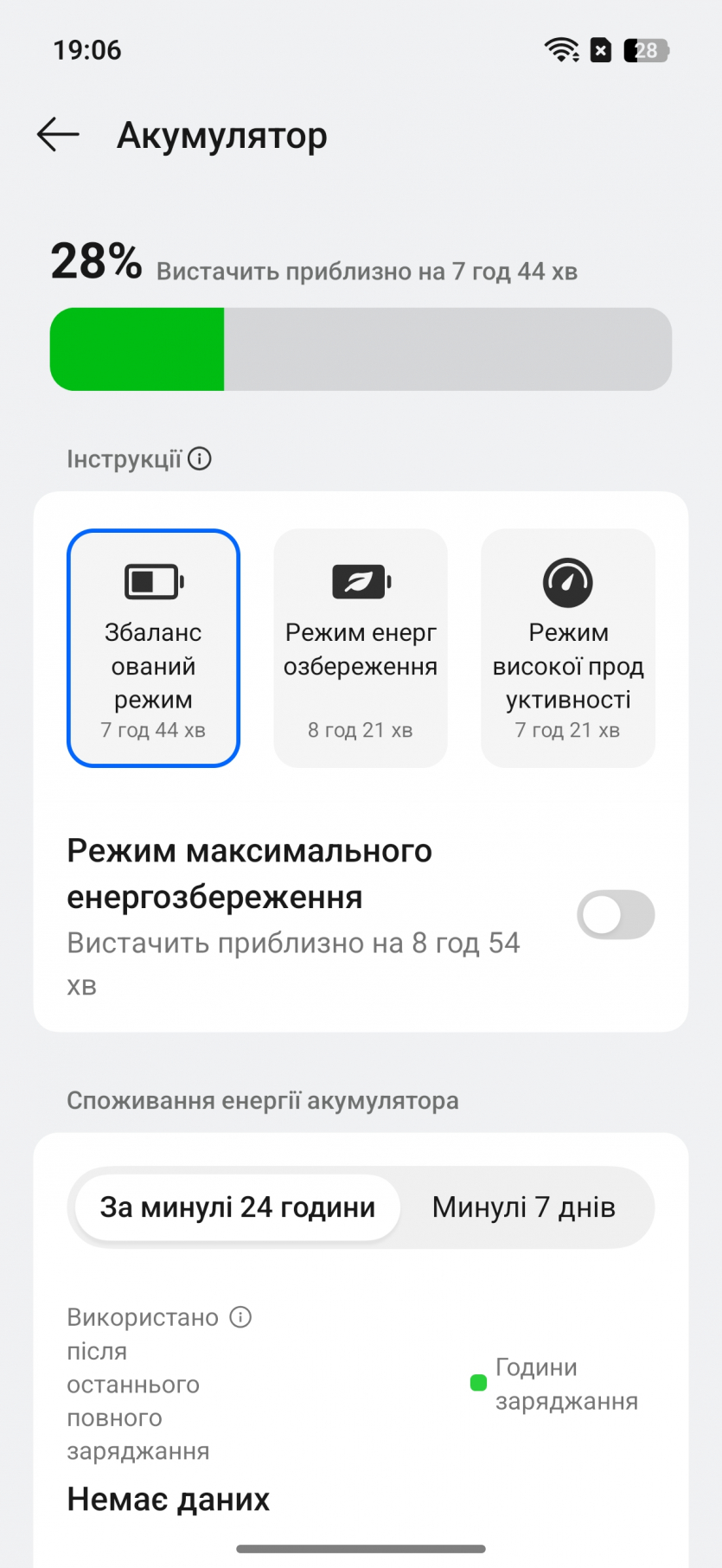Go back from the Акумулятор screen
This screenshot has width=722, height=1568.
pyautogui.click(x=58, y=135)
